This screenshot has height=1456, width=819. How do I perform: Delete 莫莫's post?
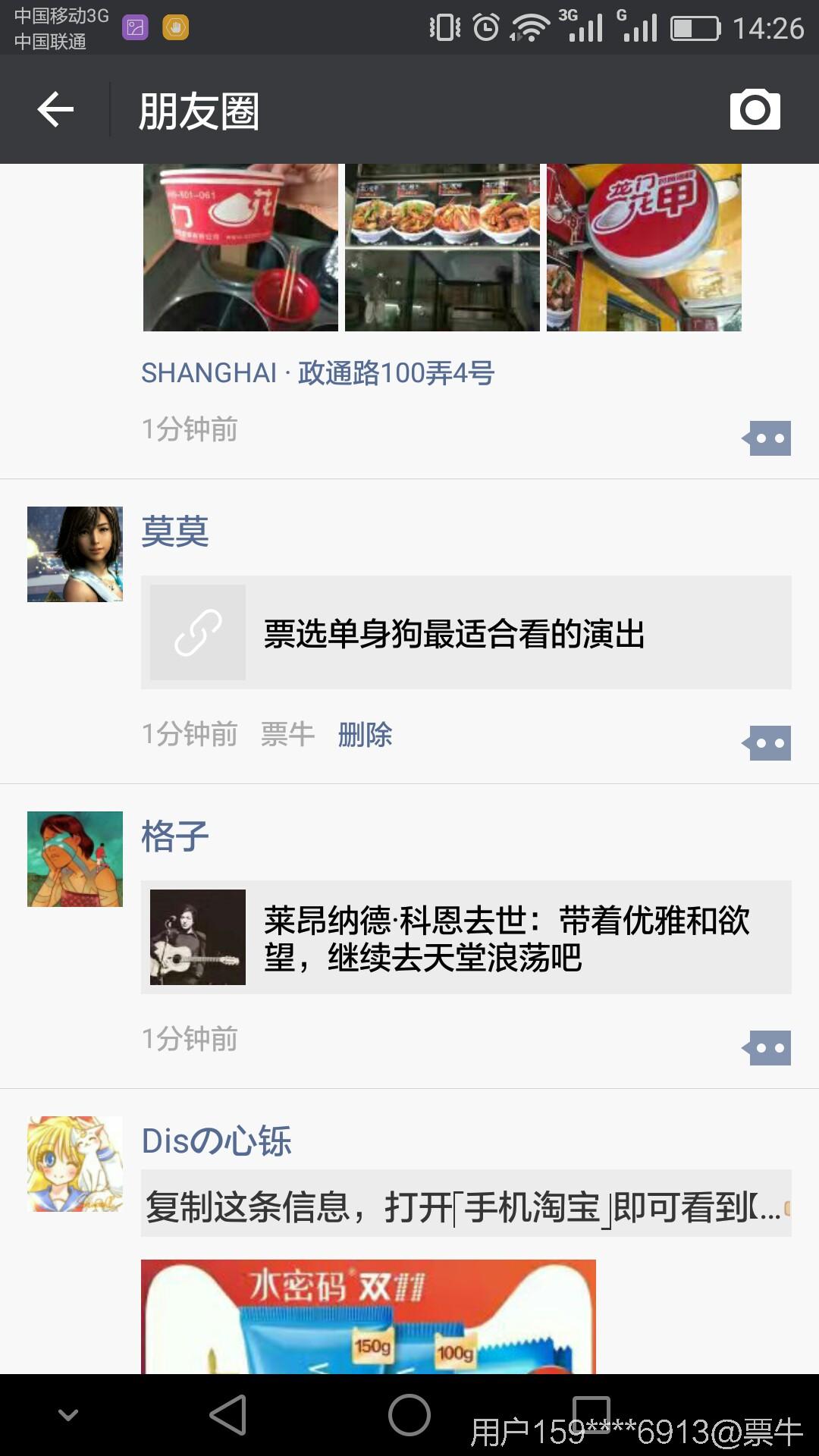(365, 734)
